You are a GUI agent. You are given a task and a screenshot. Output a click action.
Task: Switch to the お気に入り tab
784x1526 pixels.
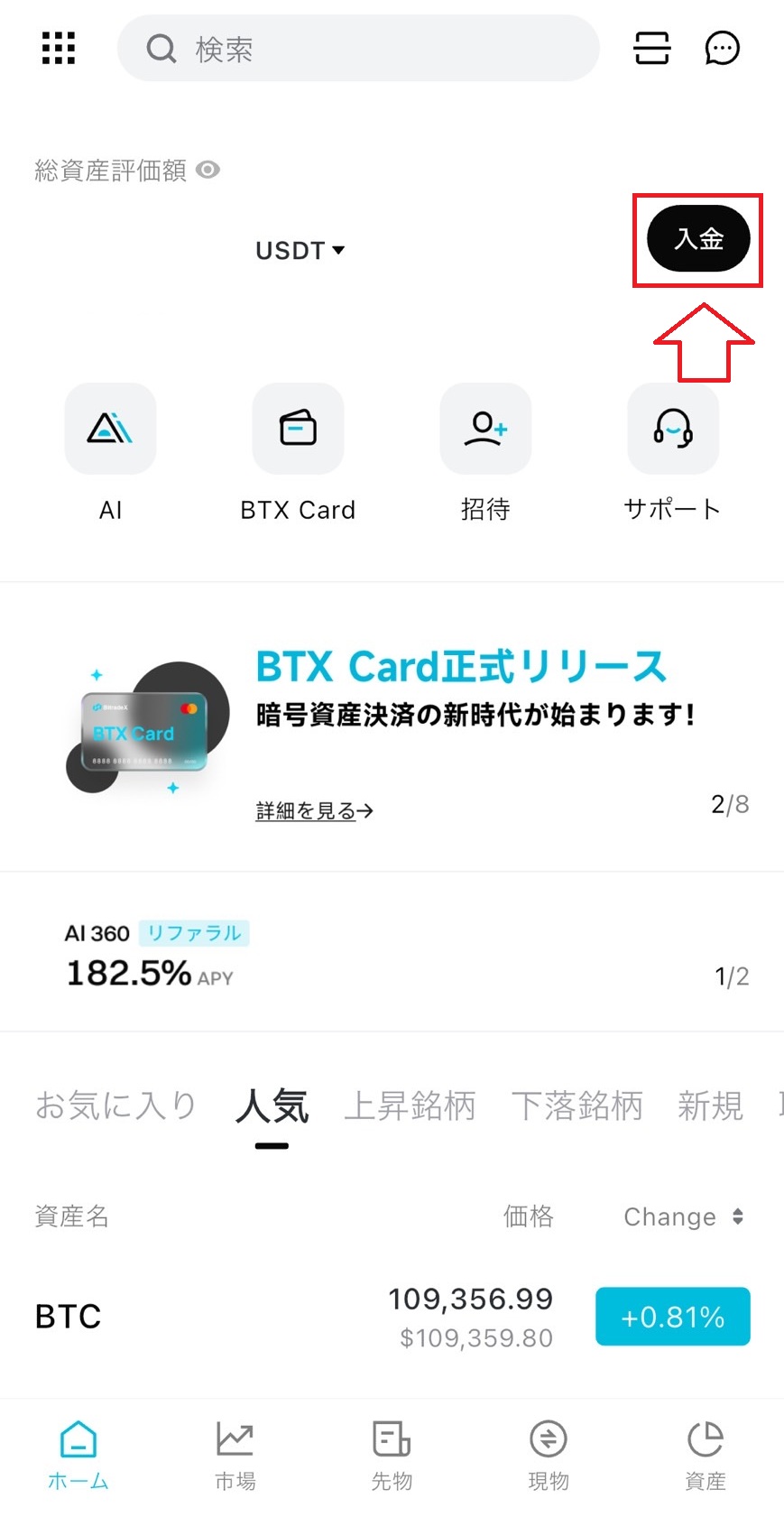[x=115, y=1105]
